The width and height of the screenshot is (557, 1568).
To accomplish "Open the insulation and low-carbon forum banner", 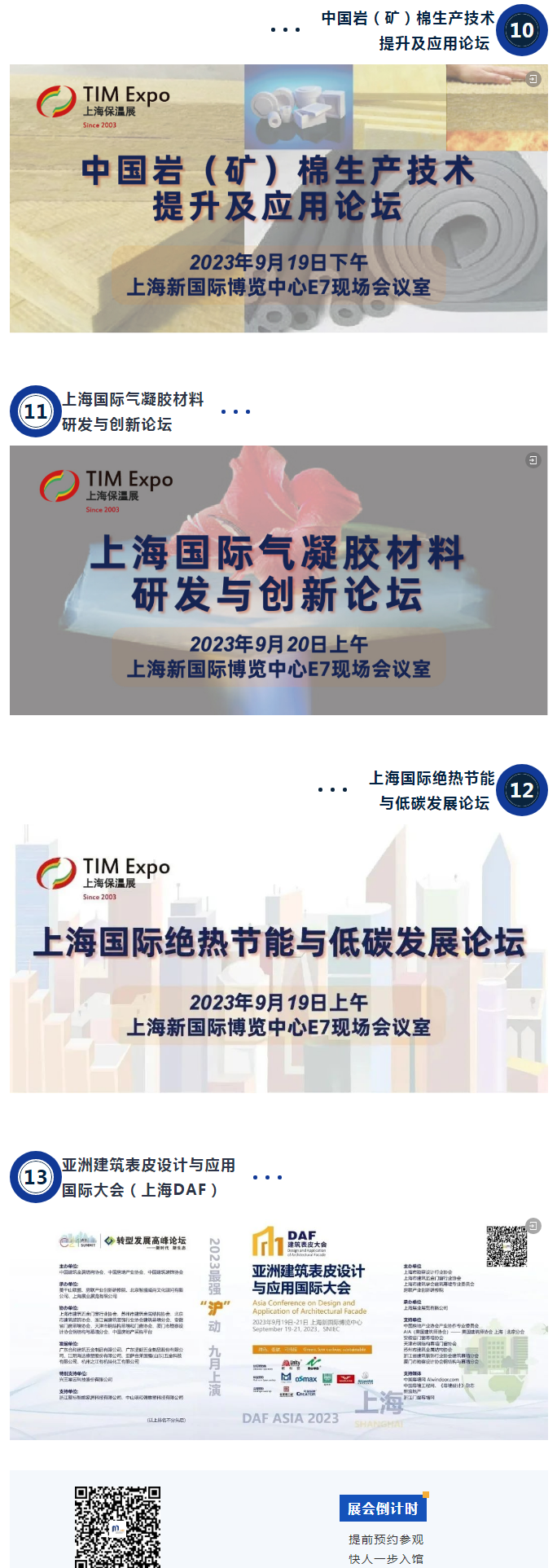I will coord(278,958).
